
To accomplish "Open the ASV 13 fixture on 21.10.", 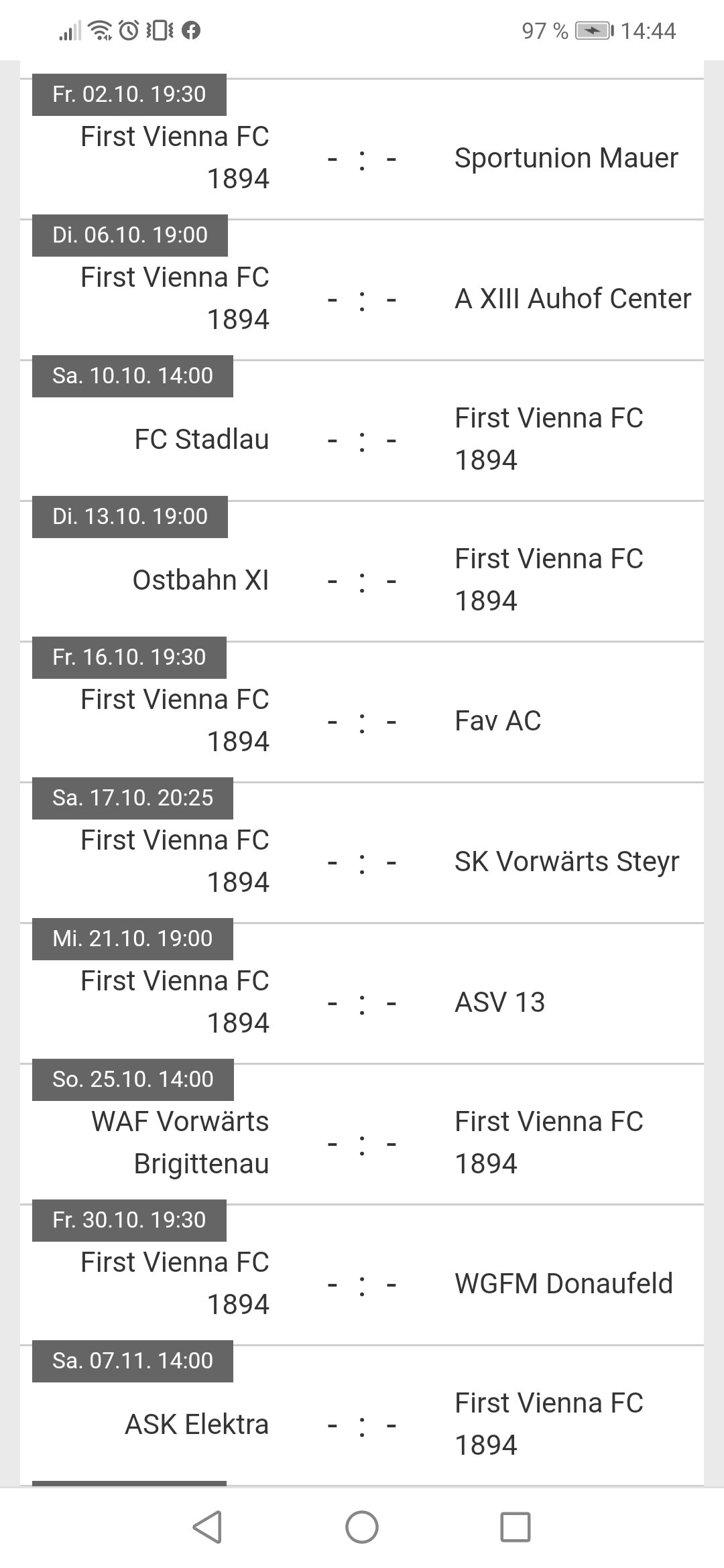I will (362, 993).
